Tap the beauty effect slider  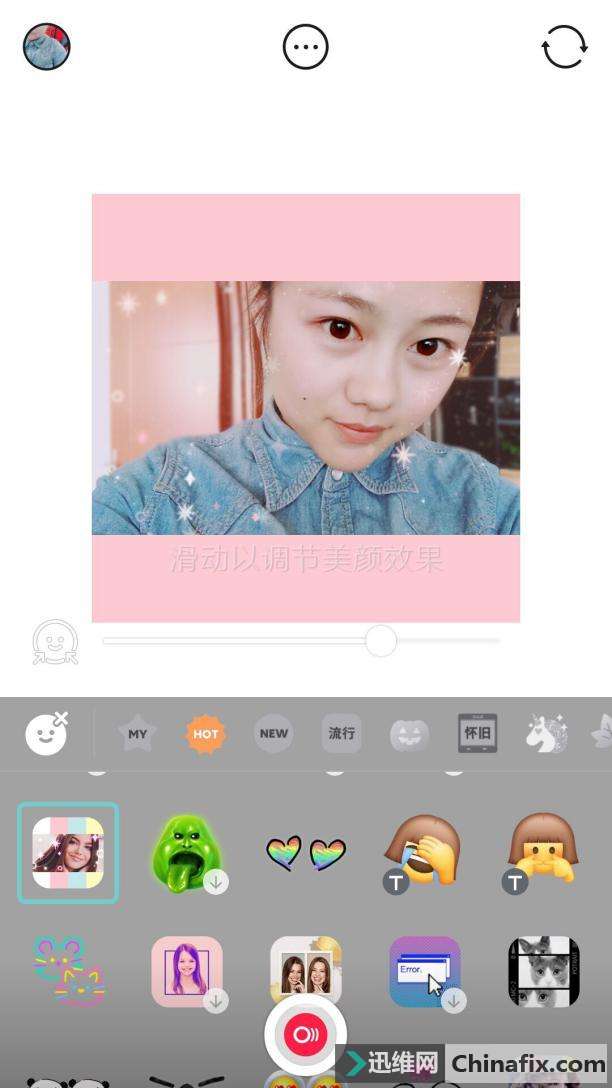(380, 641)
